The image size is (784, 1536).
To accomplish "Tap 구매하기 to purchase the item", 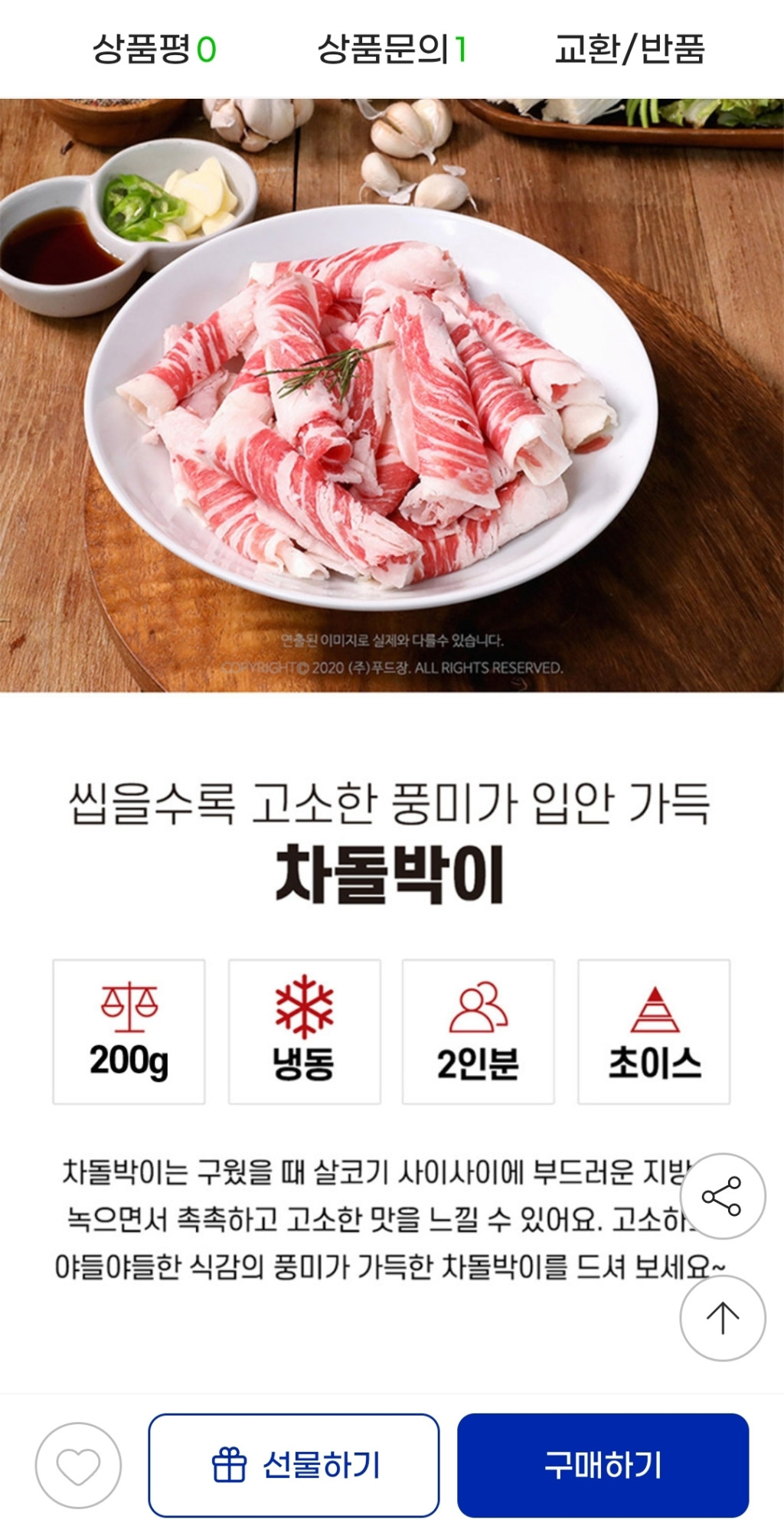I will [603, 1465].
